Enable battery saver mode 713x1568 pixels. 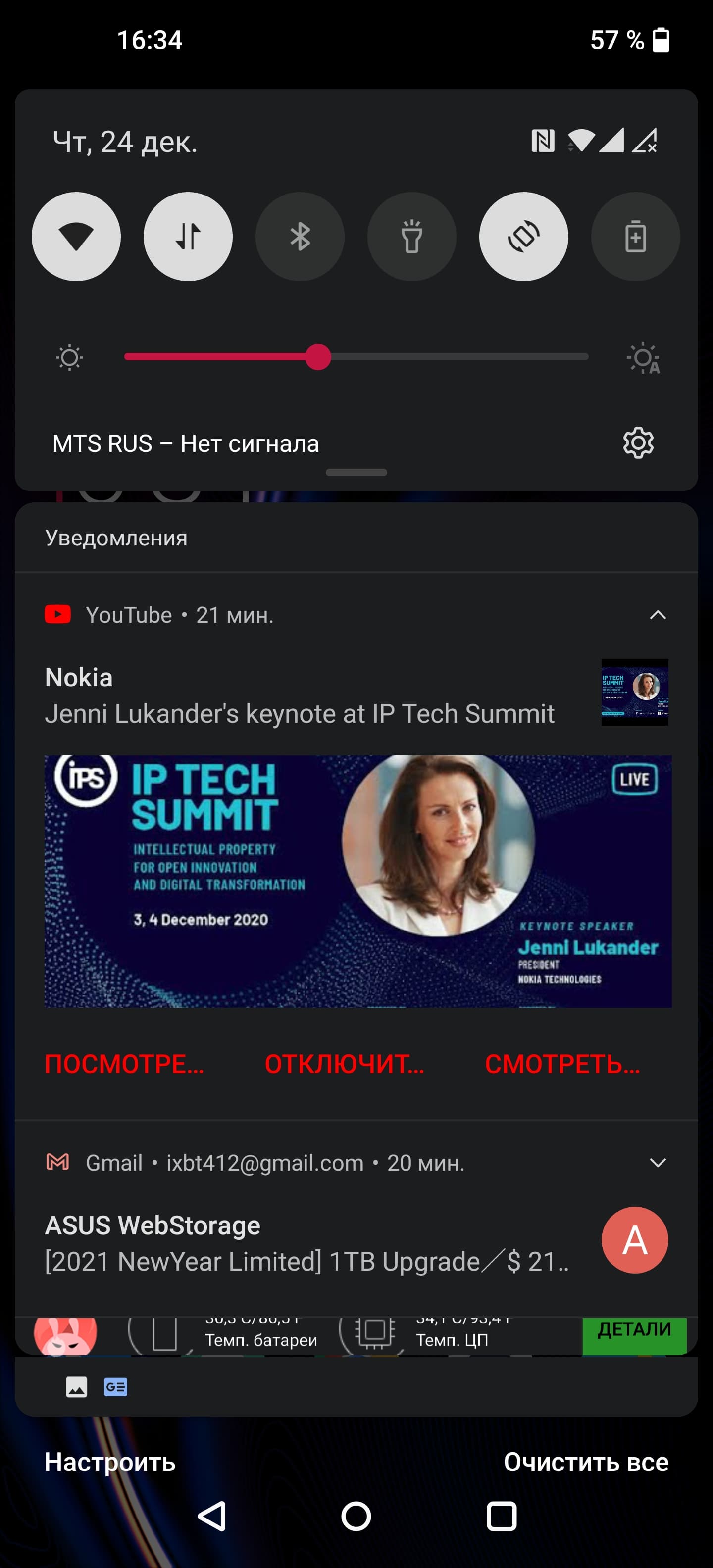pyautogui.click(x=635, y=237)
